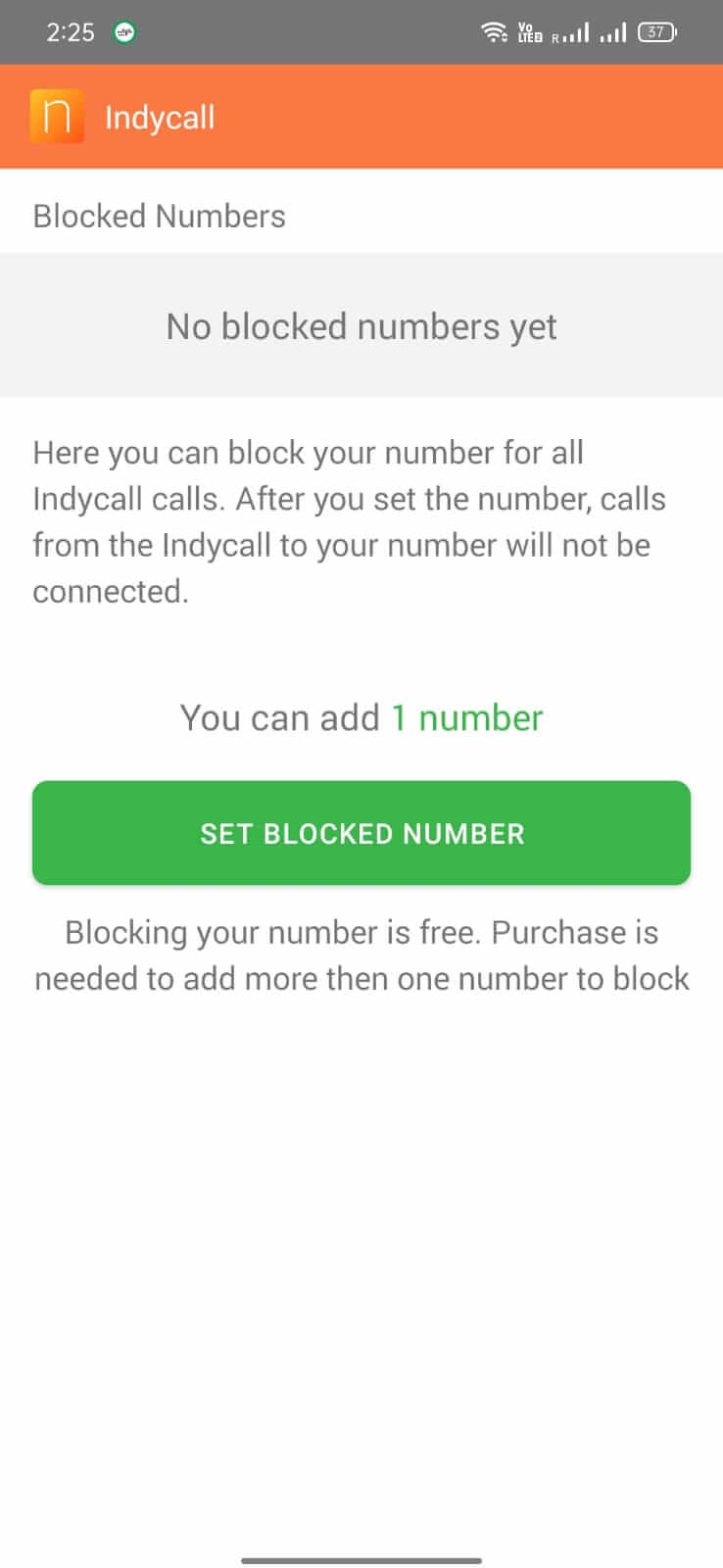Viewport: 723px width, 1568px height.
Task: Tap the 'Blocking your number is free' notice
Action: 361,955
